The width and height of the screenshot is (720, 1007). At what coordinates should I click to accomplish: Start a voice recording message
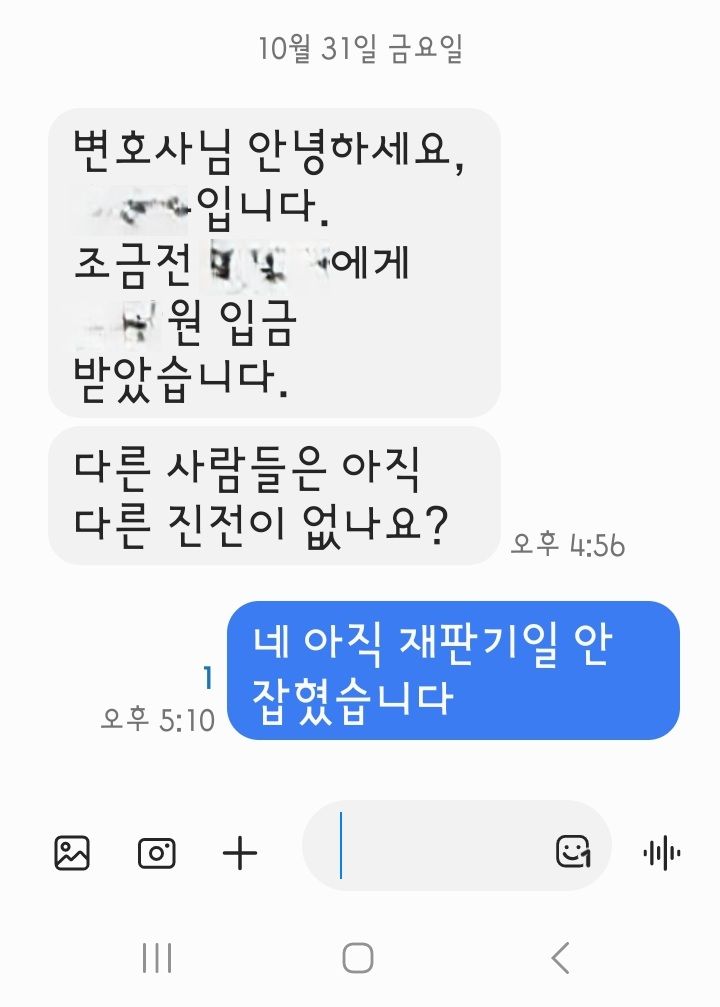tap(661, 853)
